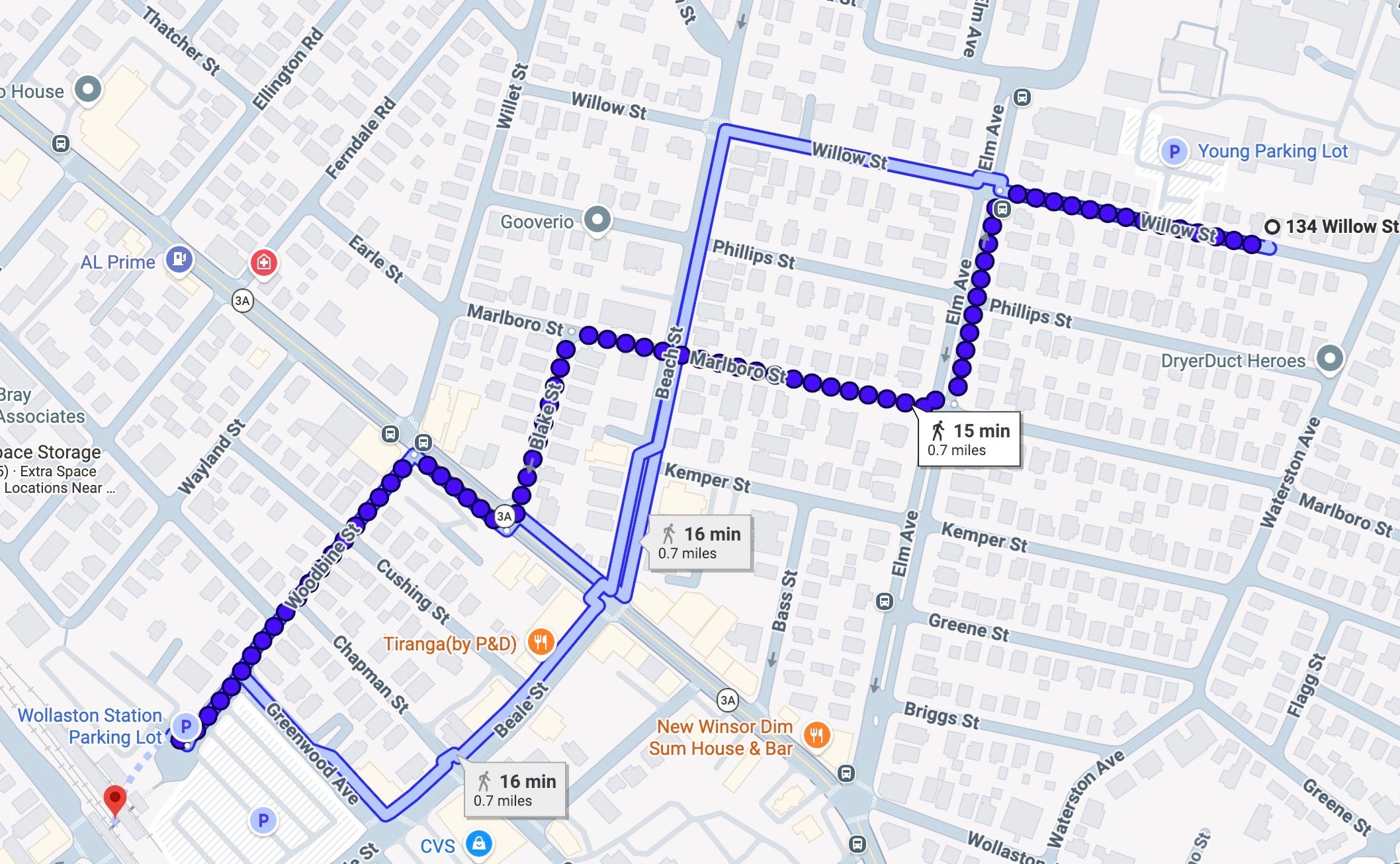Open the red medical facility marker

pyautogui.click(x=264, y=263)
